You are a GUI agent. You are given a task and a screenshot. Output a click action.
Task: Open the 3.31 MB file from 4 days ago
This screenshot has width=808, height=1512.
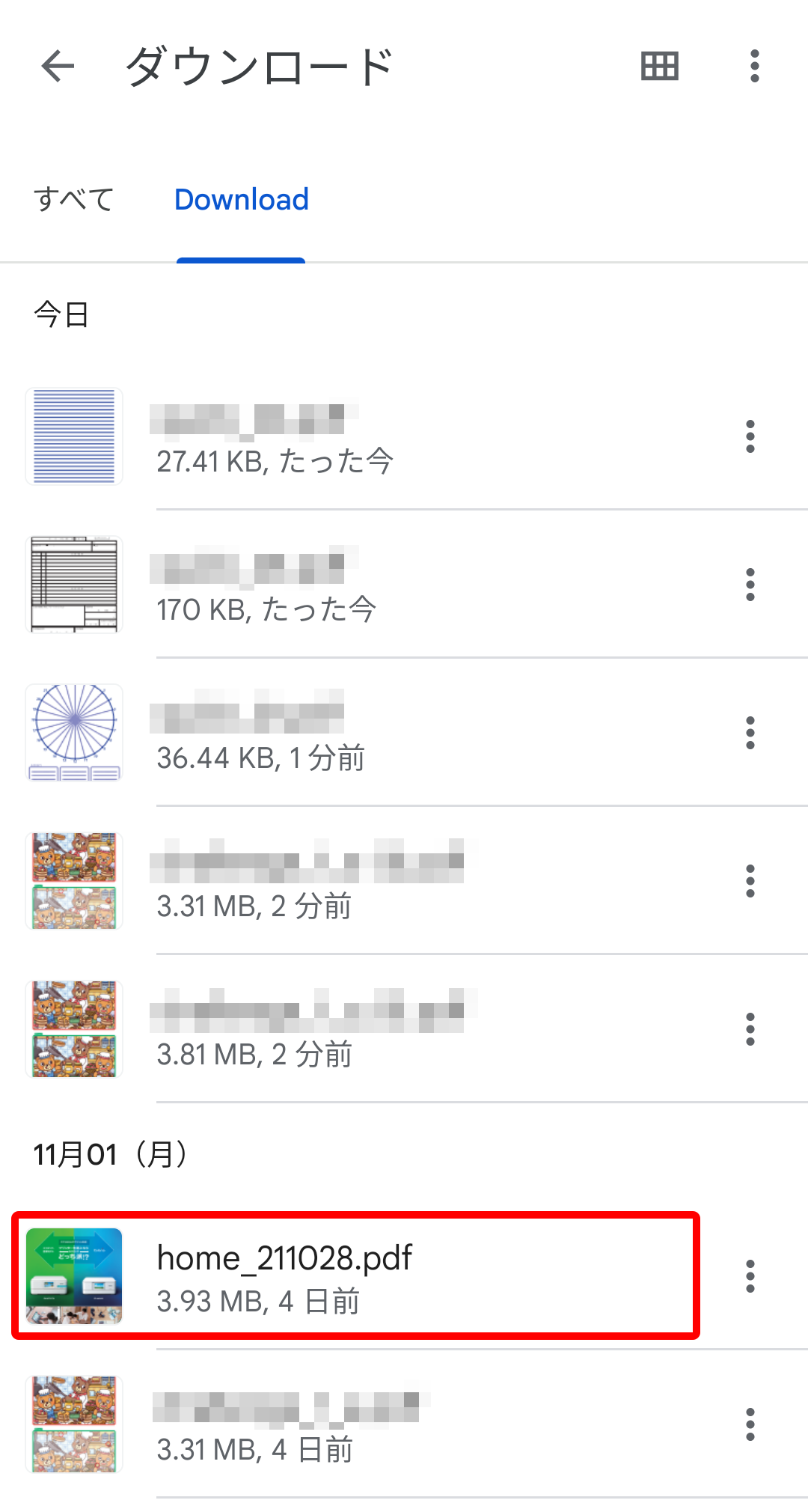[374, 1425]
